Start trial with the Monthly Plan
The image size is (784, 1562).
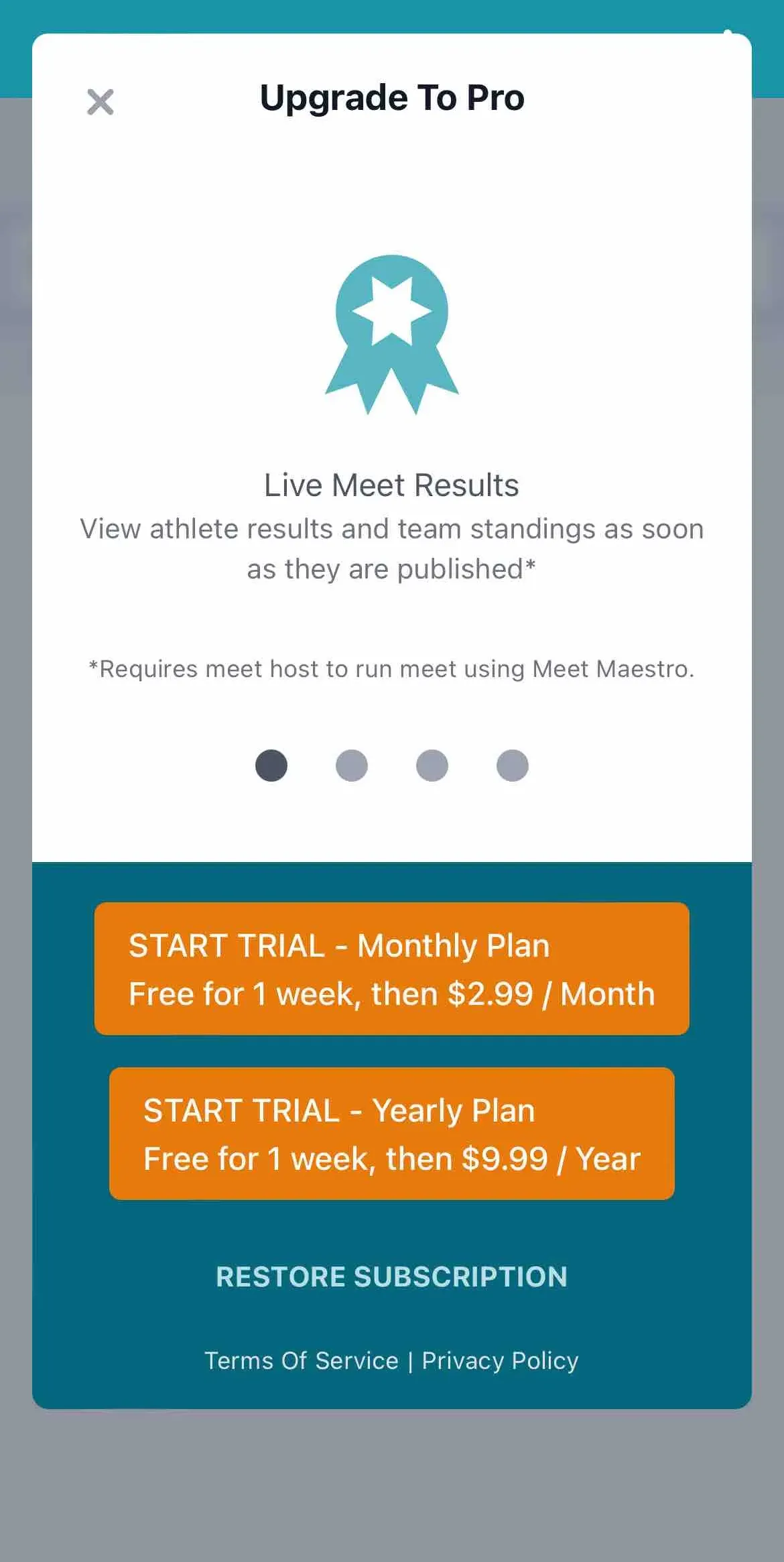[x=391, y=969]
